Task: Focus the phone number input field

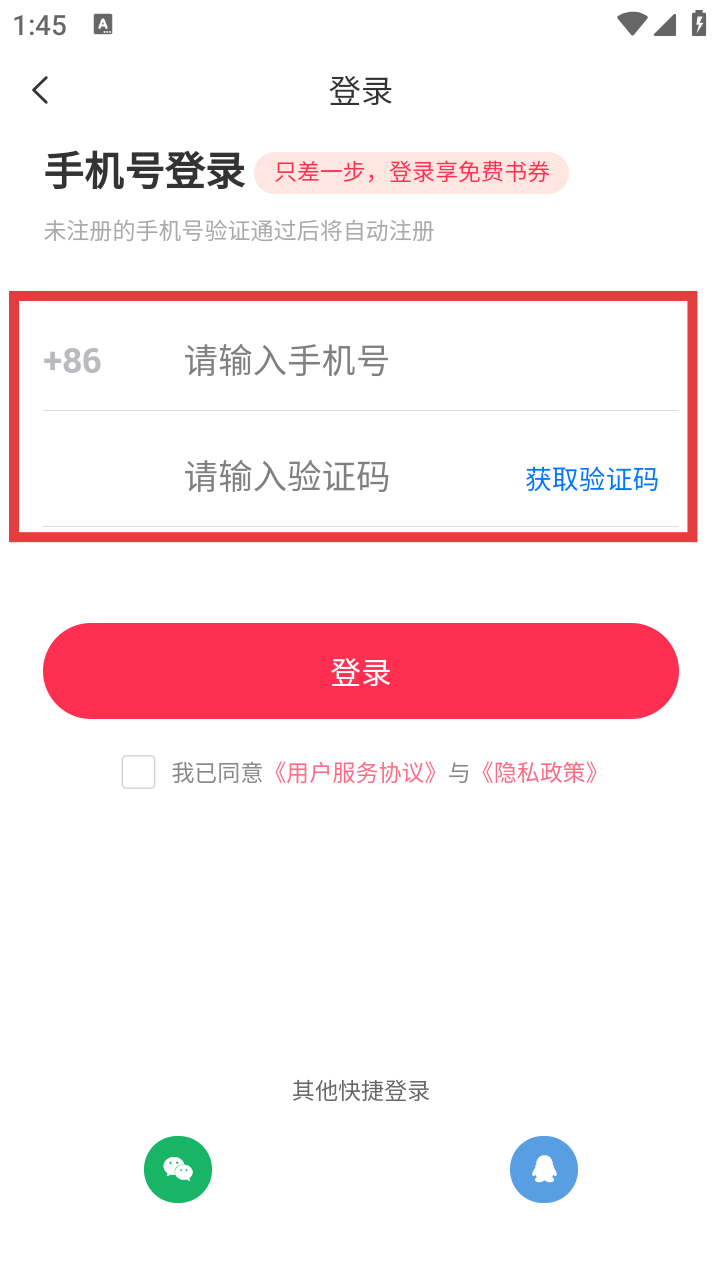Action: click(x=400, y=360)
